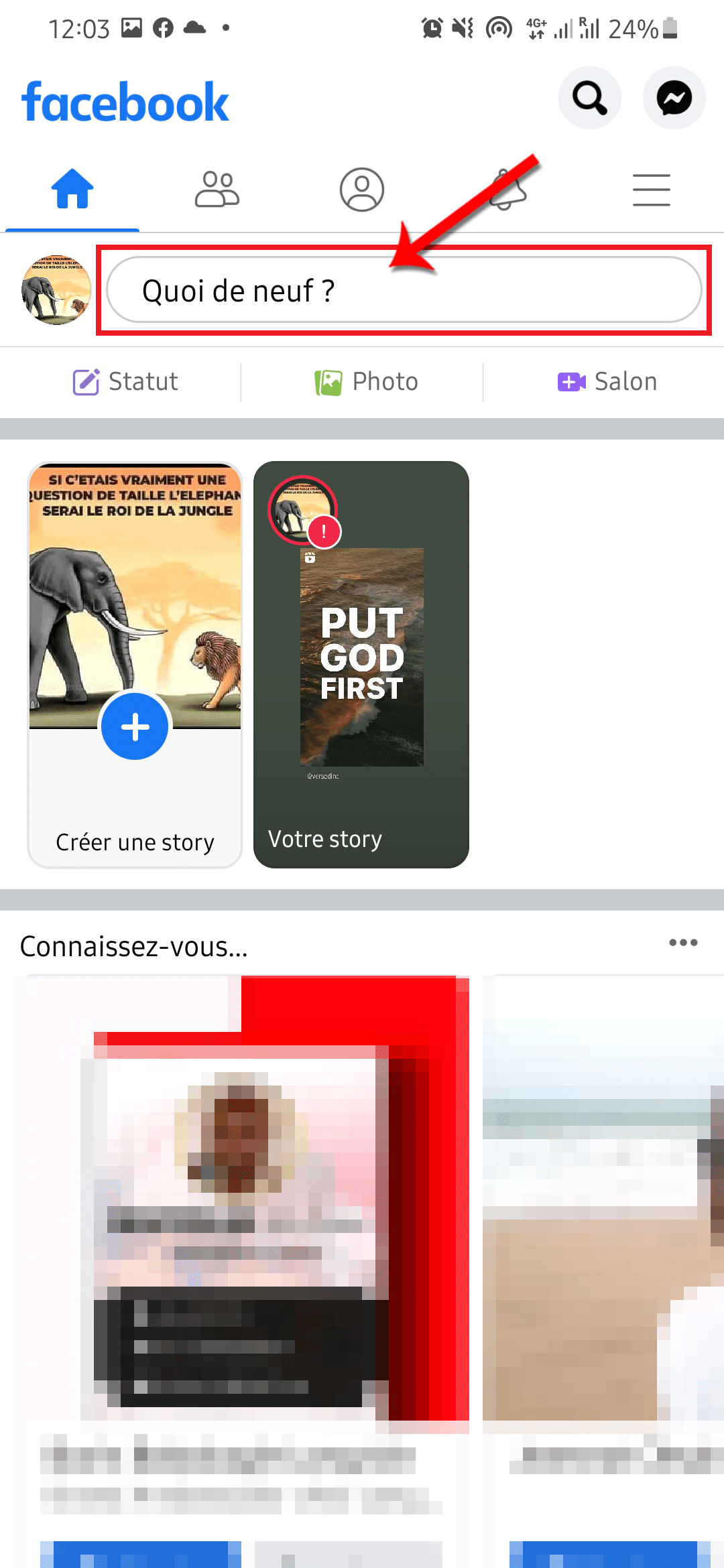Open the hamburger menu tab
This screenshot has width=724, height=1568.
coord(651,190)
